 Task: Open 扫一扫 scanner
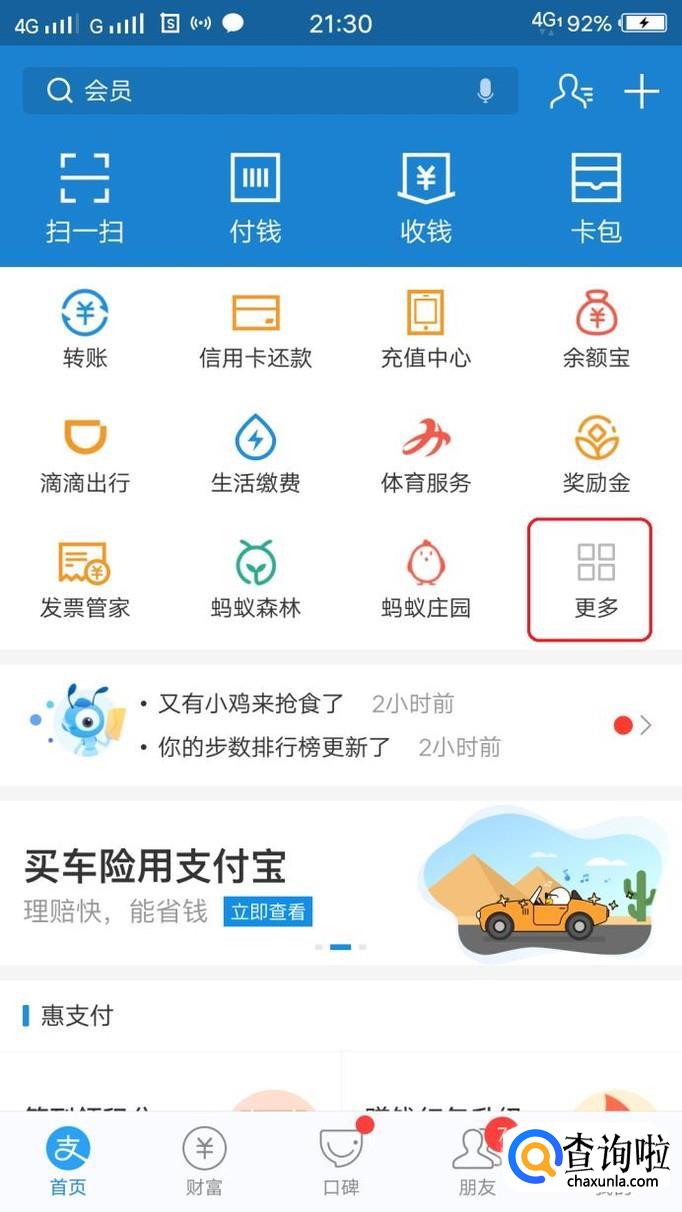[85, 198]
